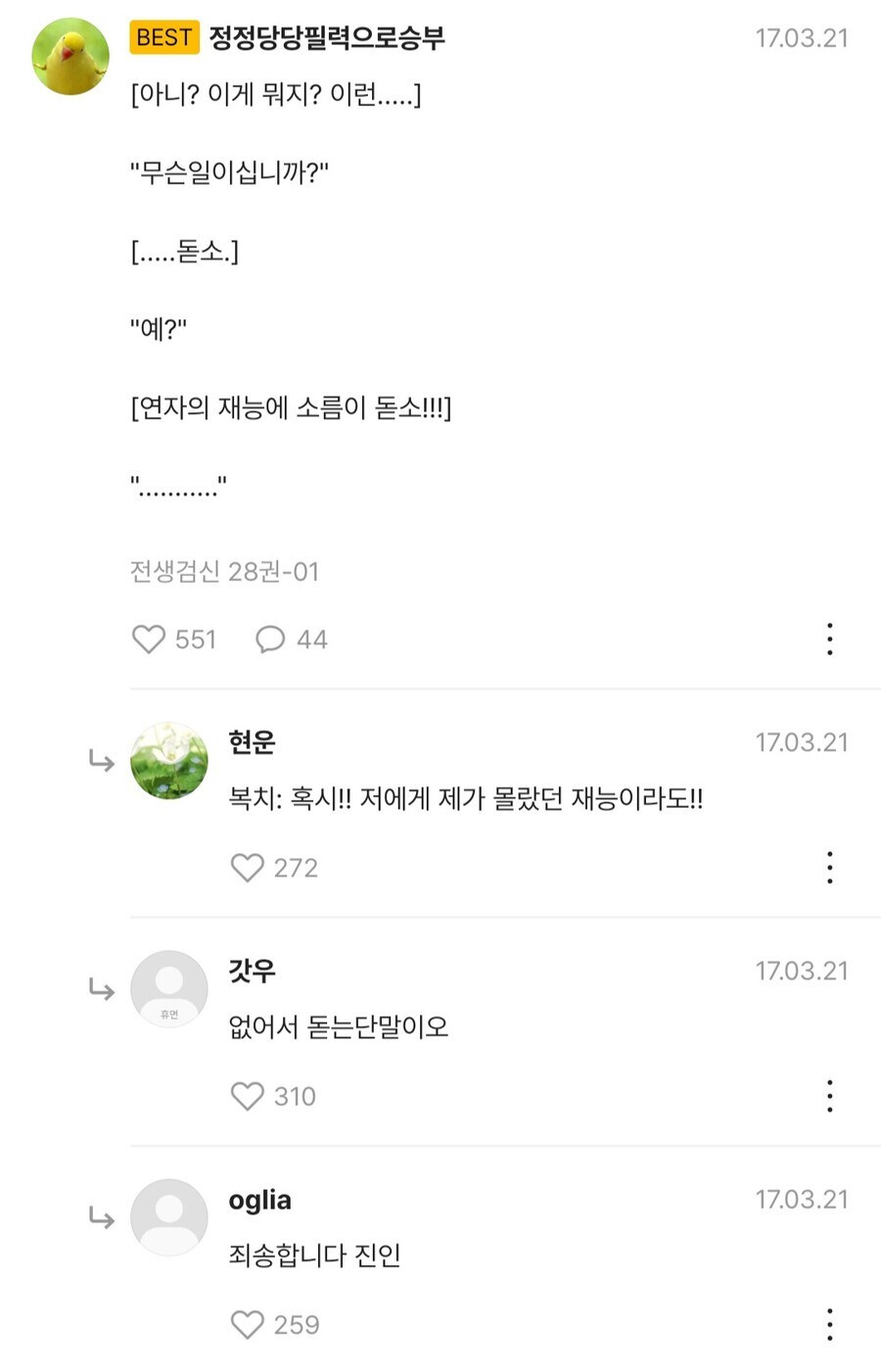Click the dormant (휴면) profile picture of 갓우
This screenshot has height=1372, width=881.
[168, 989]
